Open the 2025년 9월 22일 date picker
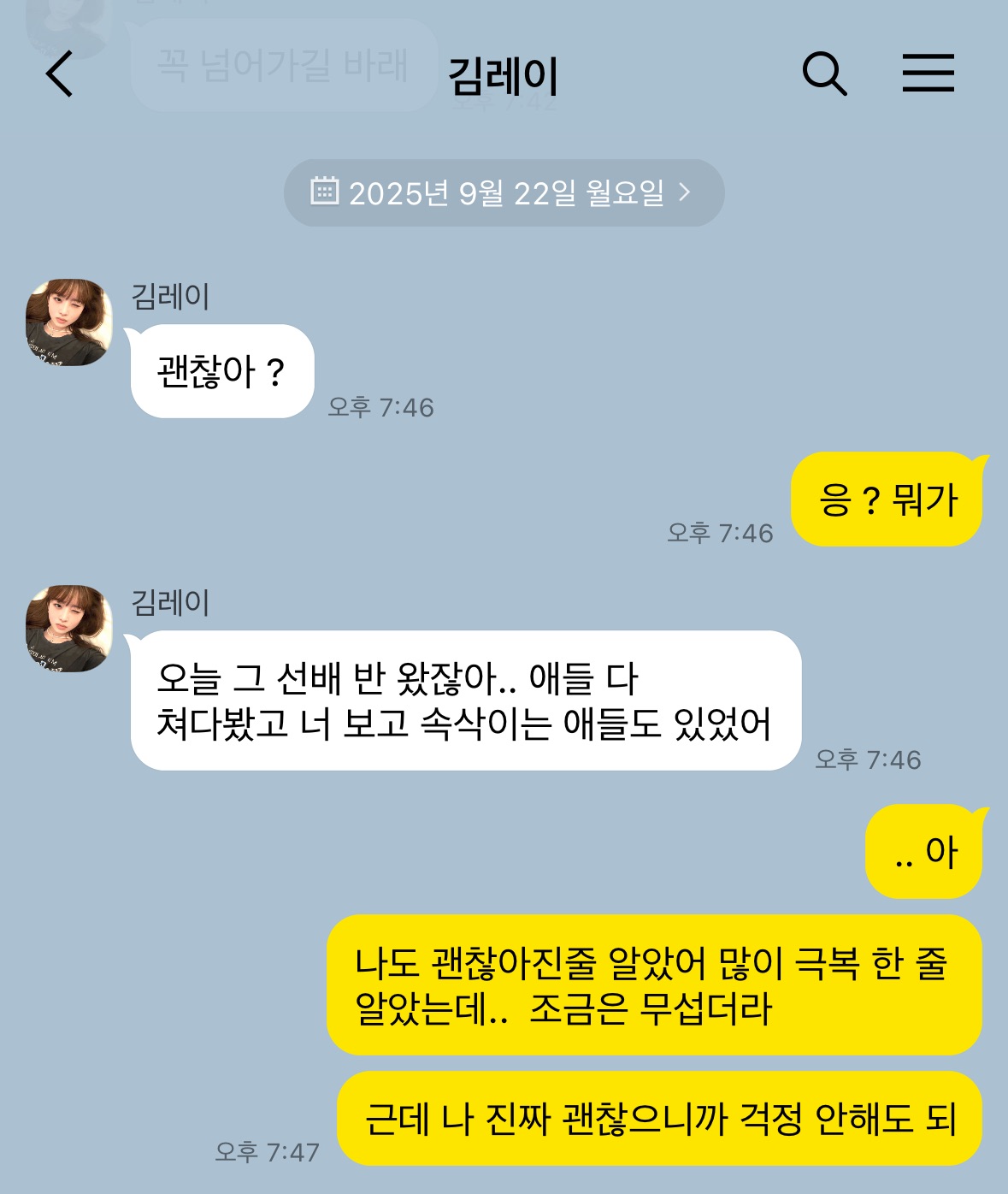This screenshot has width=1008, height=1194. (504, 192)
